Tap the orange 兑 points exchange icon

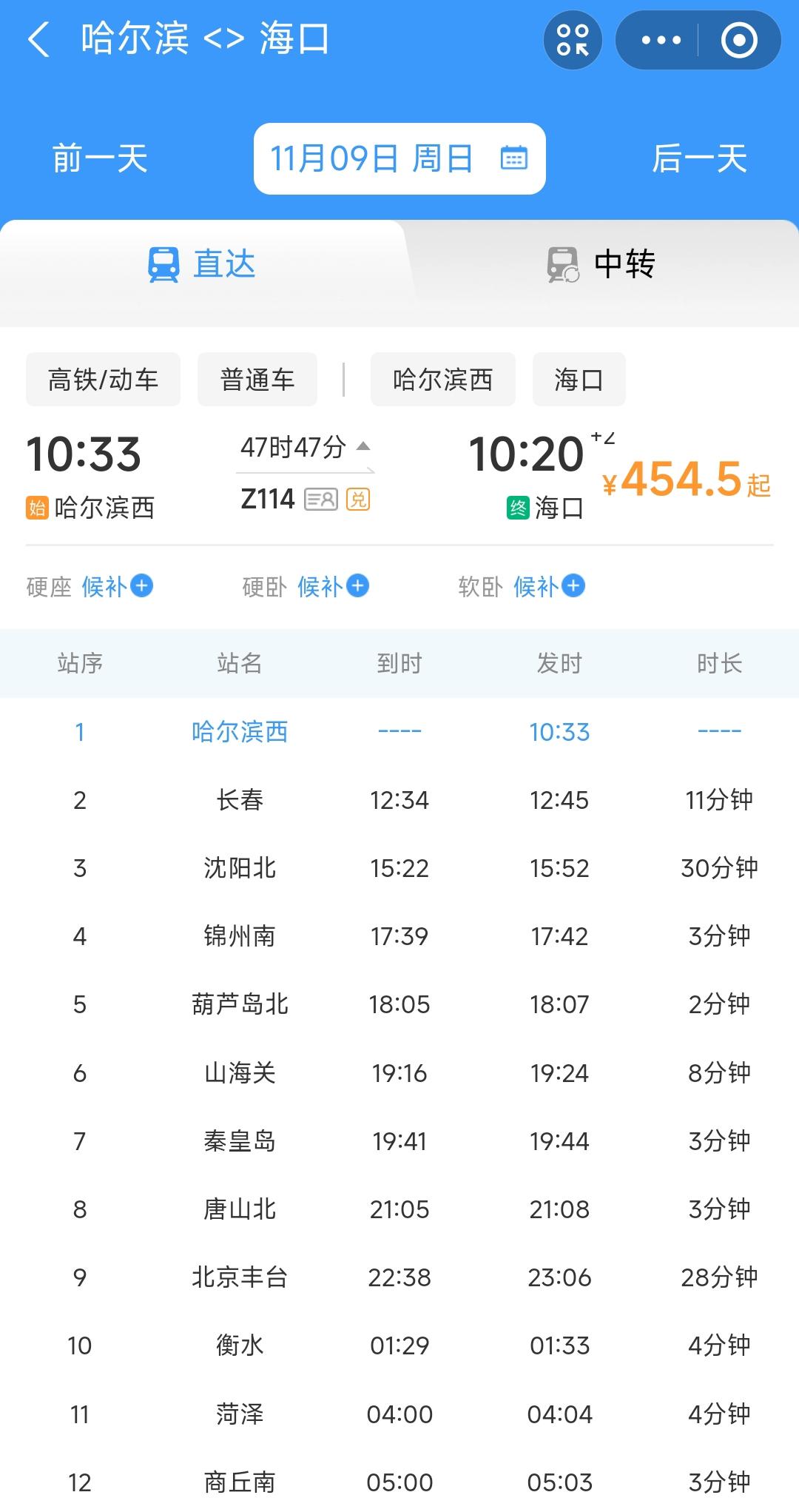tap(358, 500)
